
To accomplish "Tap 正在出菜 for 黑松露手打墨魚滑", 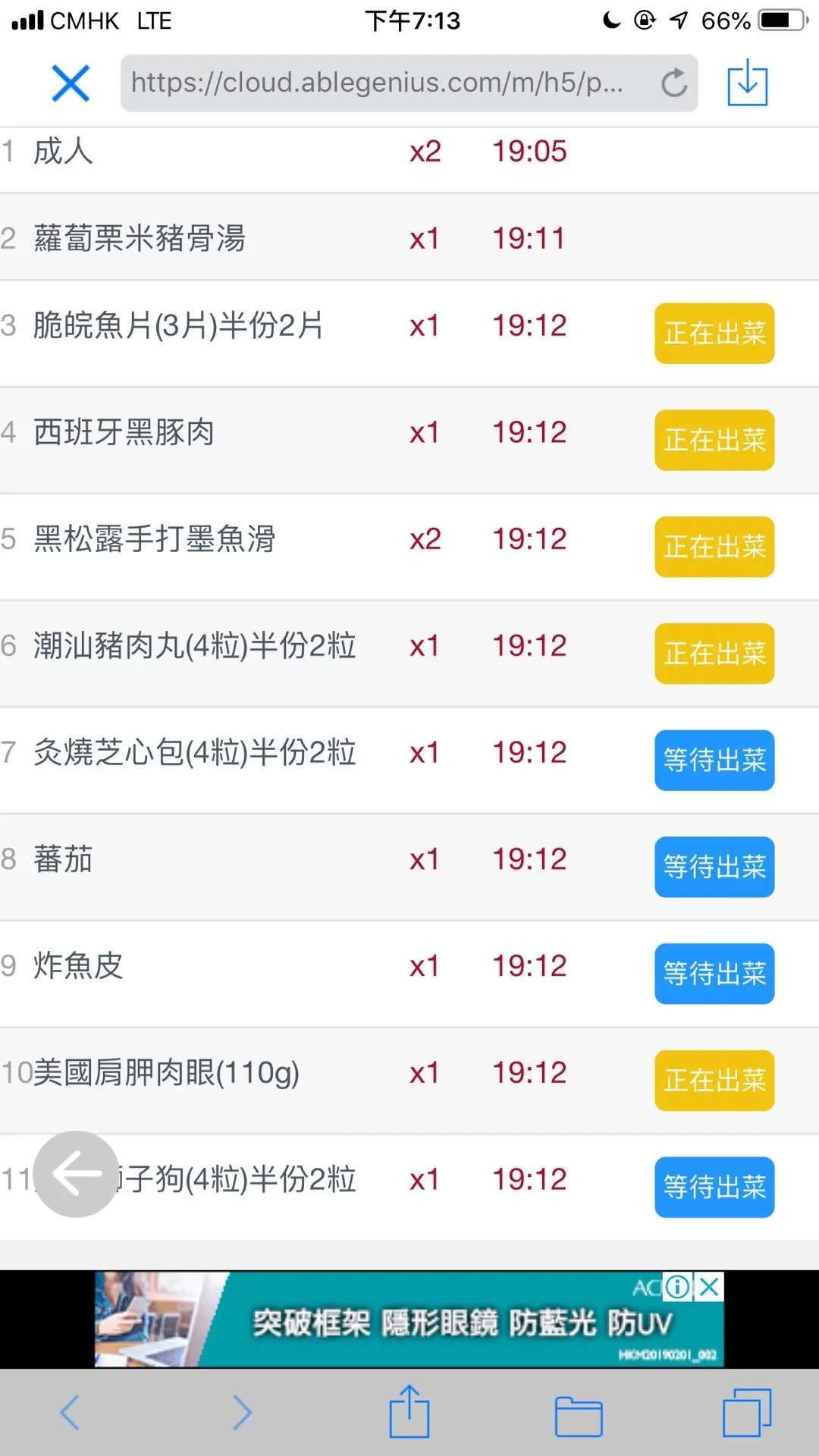I will pyautogui.click(x=714, y=547).
